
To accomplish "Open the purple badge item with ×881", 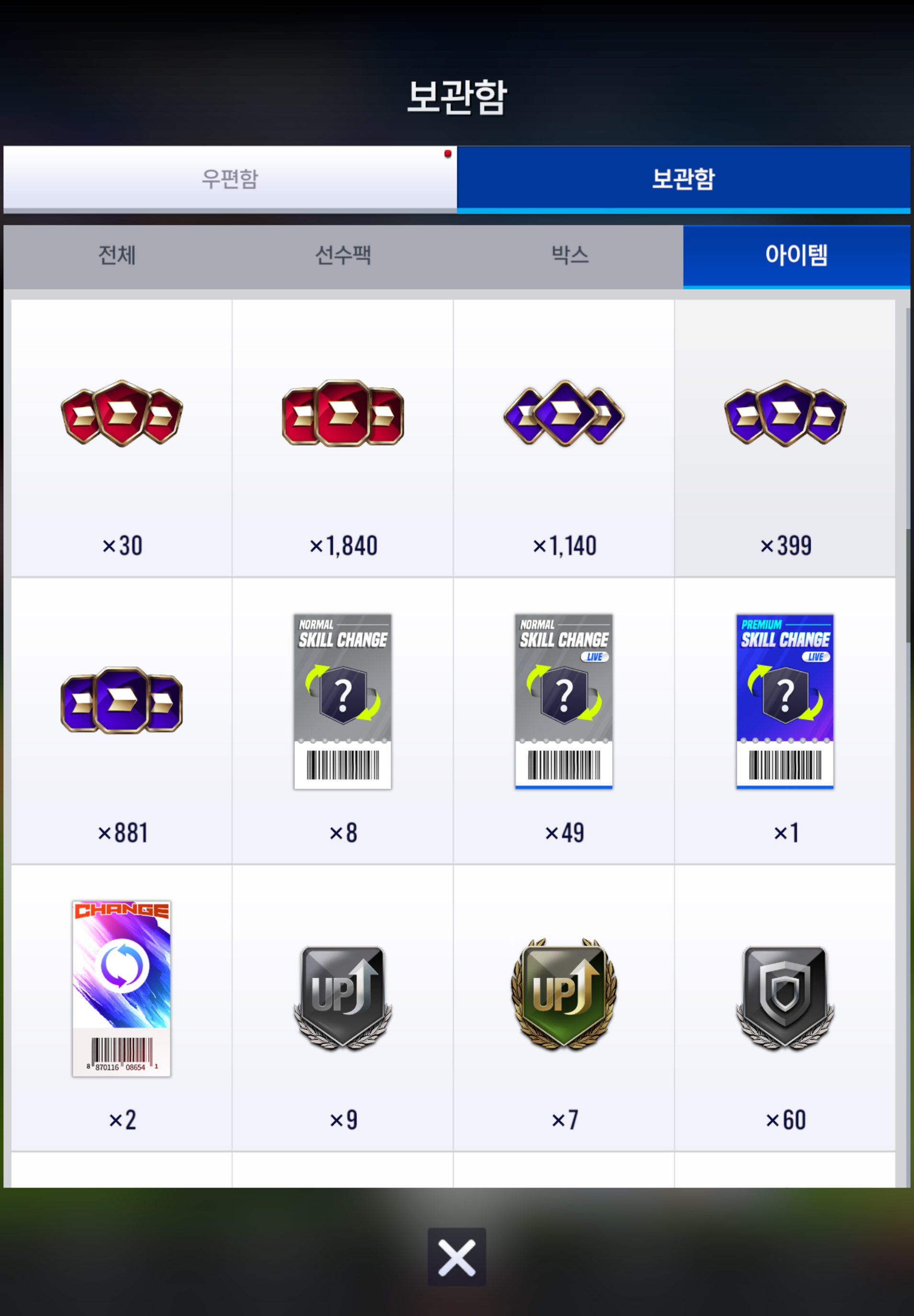I will pos(122,720).
